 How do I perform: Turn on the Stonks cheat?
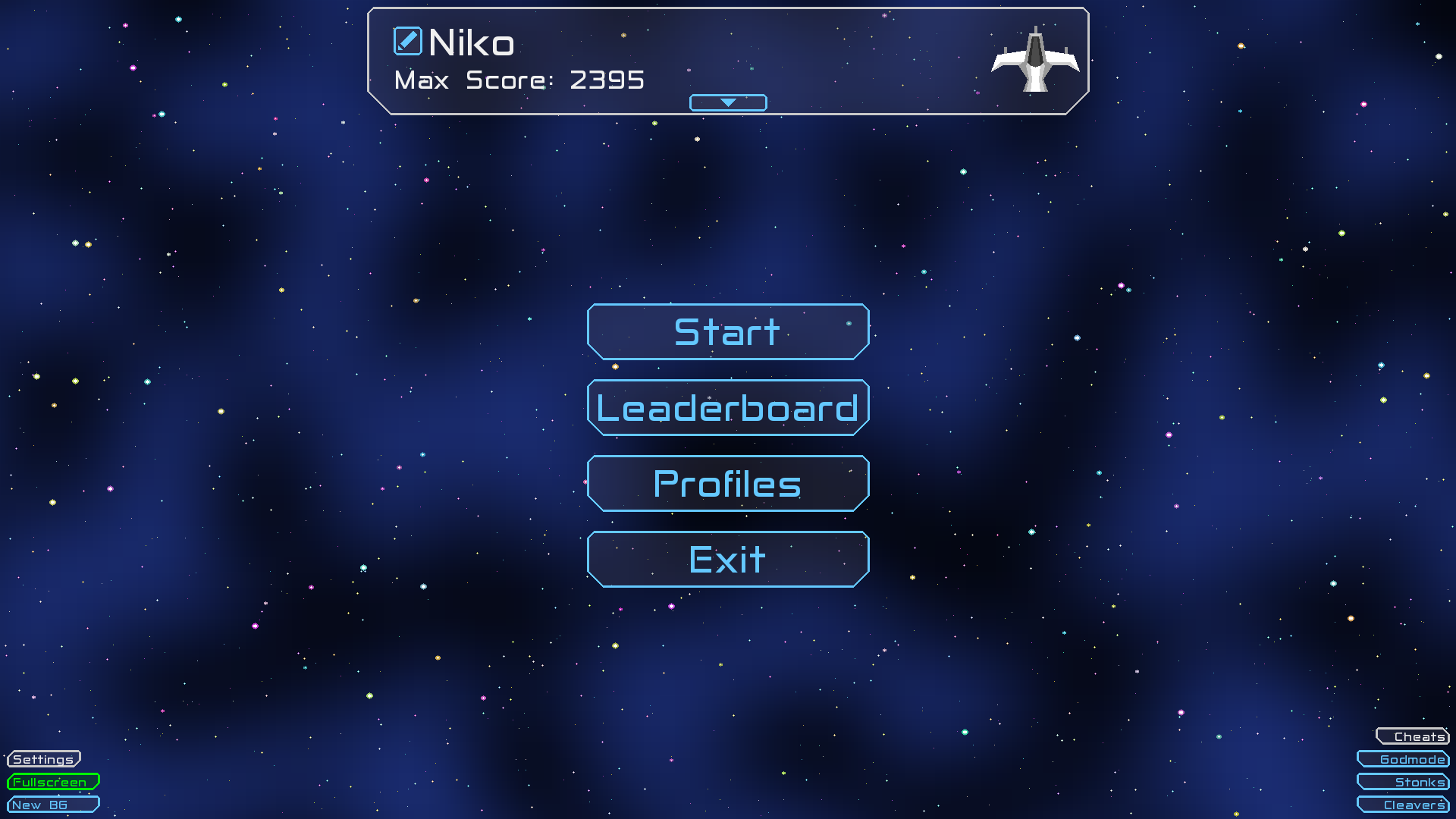pyautogui.click(x=1404, y=782)
